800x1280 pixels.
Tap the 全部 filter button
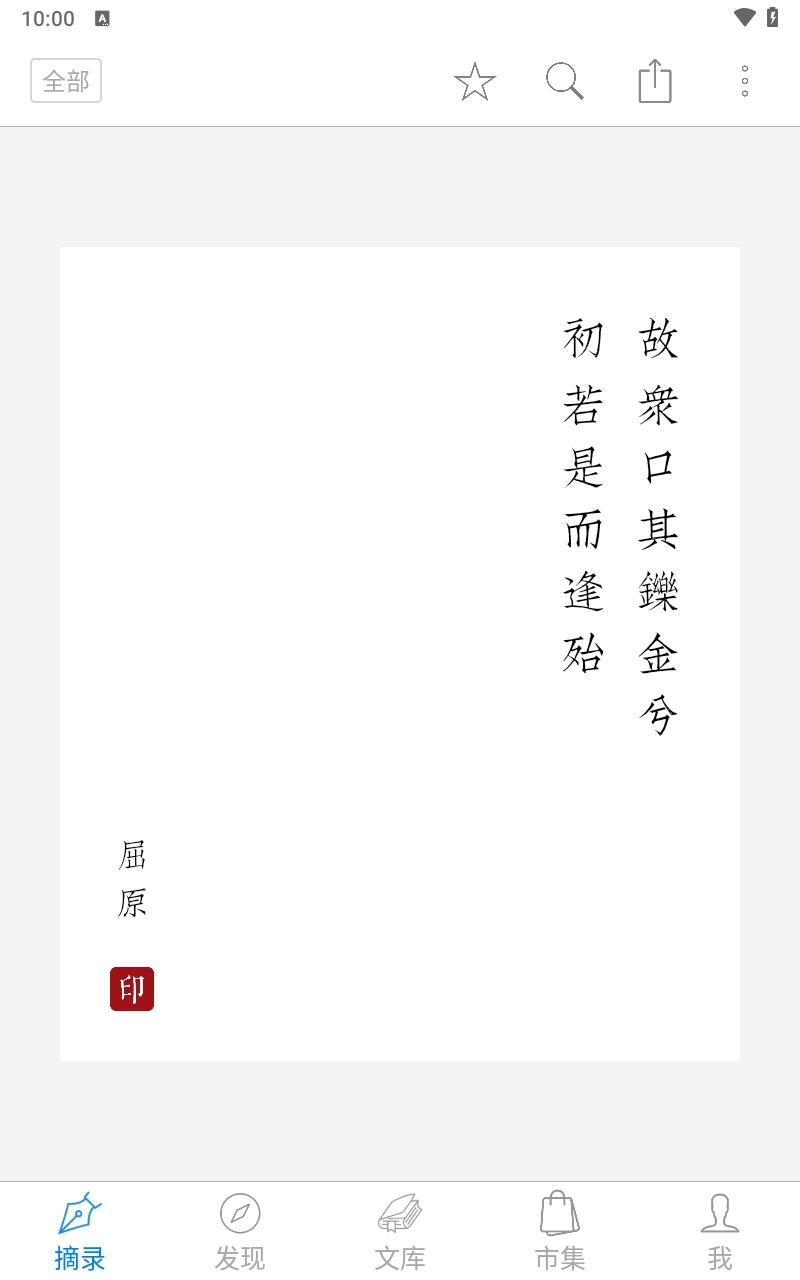[x=66, y=81]
